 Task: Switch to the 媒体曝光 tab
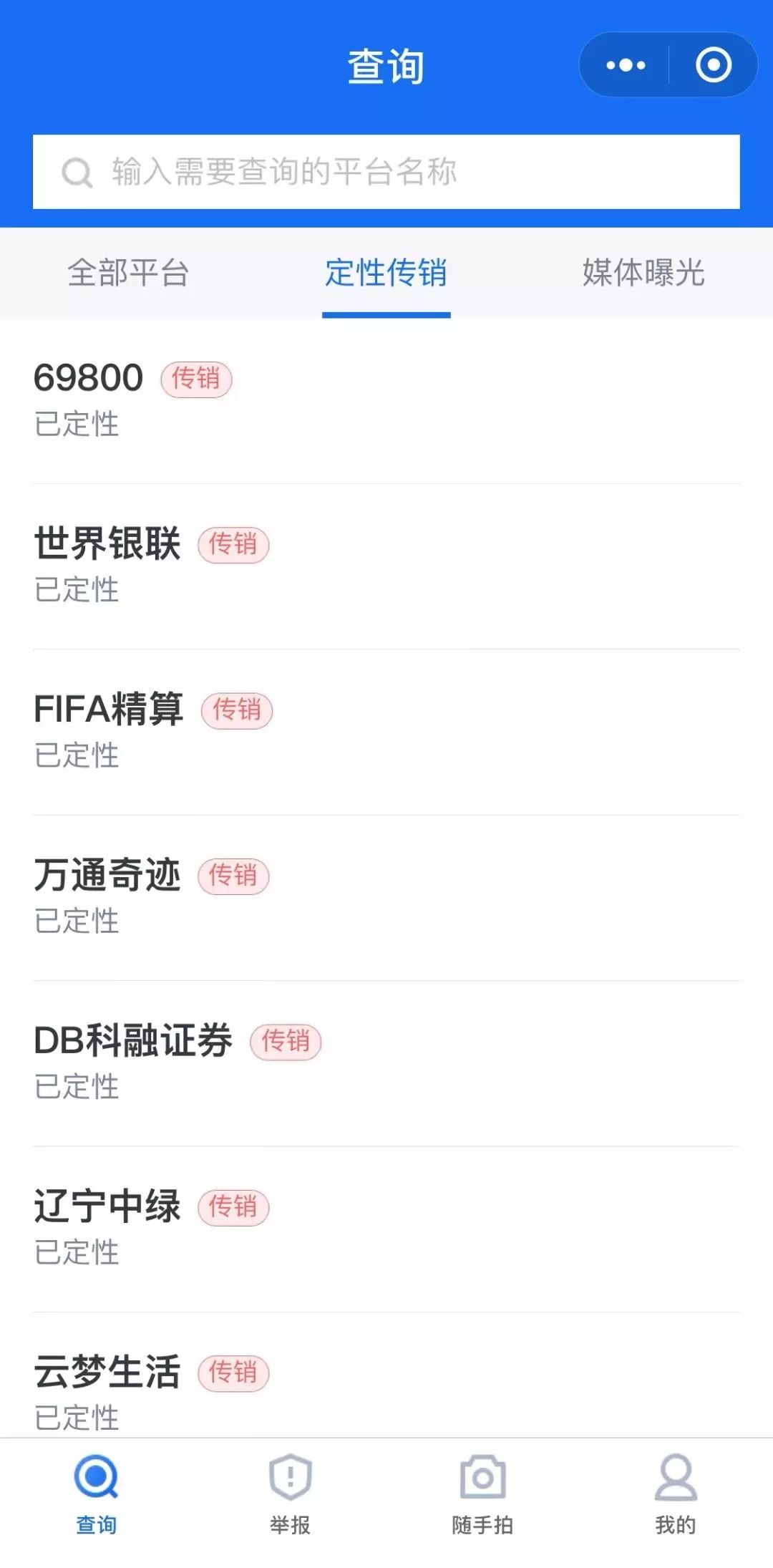point(643,273)
